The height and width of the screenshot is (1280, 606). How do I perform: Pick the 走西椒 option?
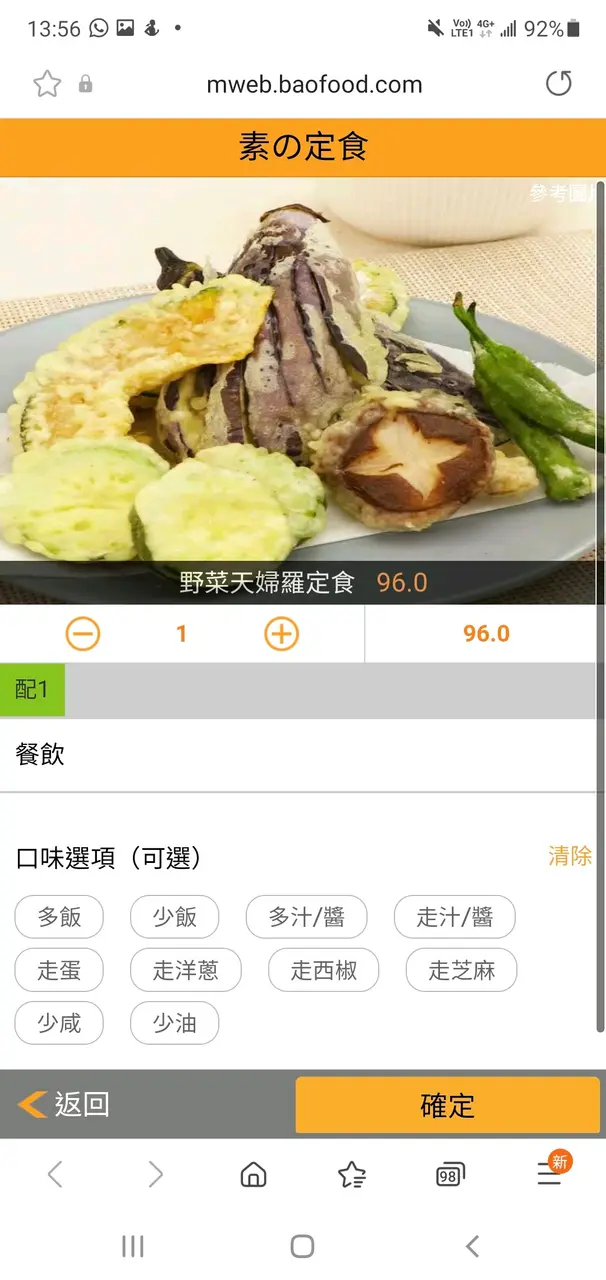(323, 970)
